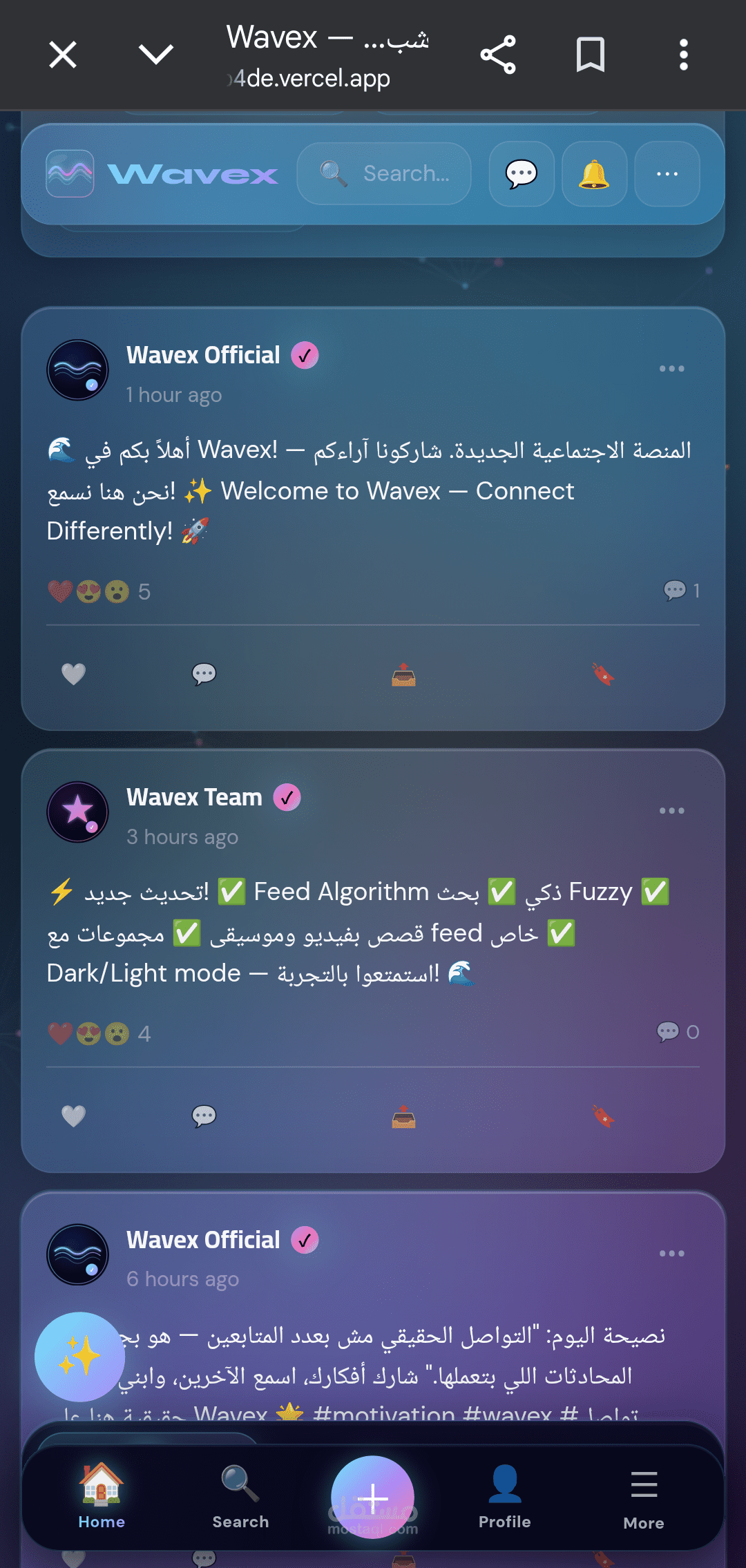
Task: Bookmark this page in the browser
Action: click(591, 55)
